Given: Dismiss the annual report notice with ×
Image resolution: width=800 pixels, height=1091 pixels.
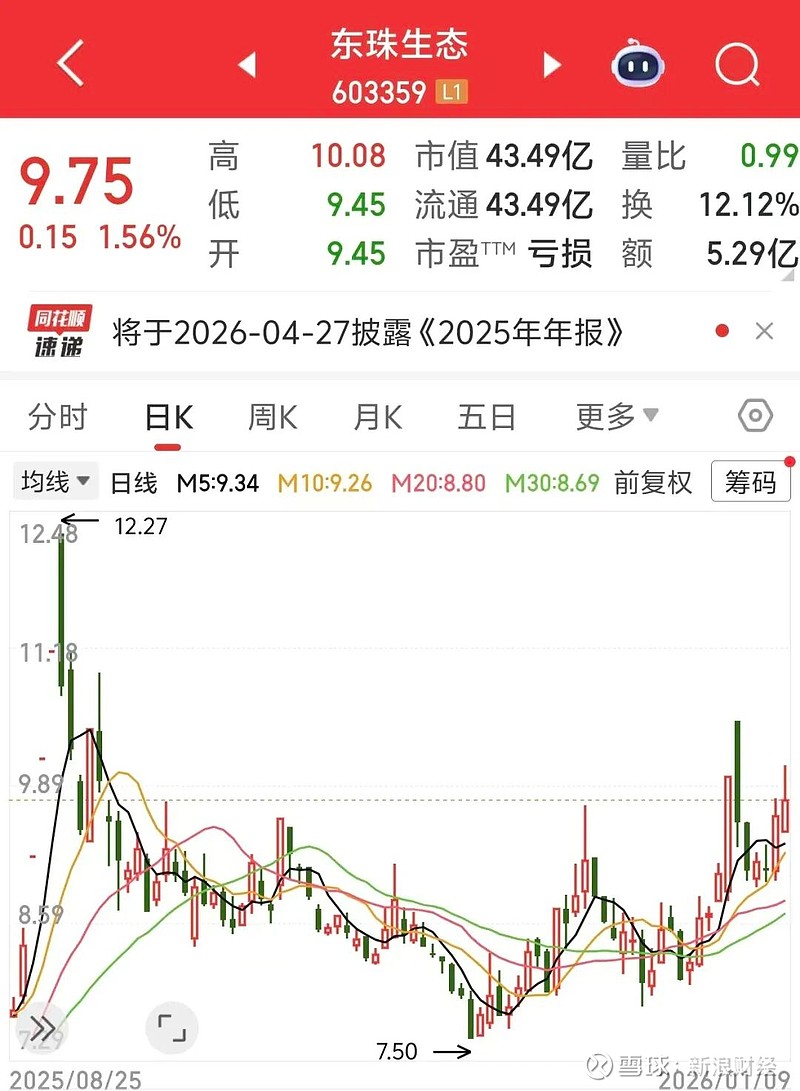Looking at the screenshot, I should pos(764,330).
